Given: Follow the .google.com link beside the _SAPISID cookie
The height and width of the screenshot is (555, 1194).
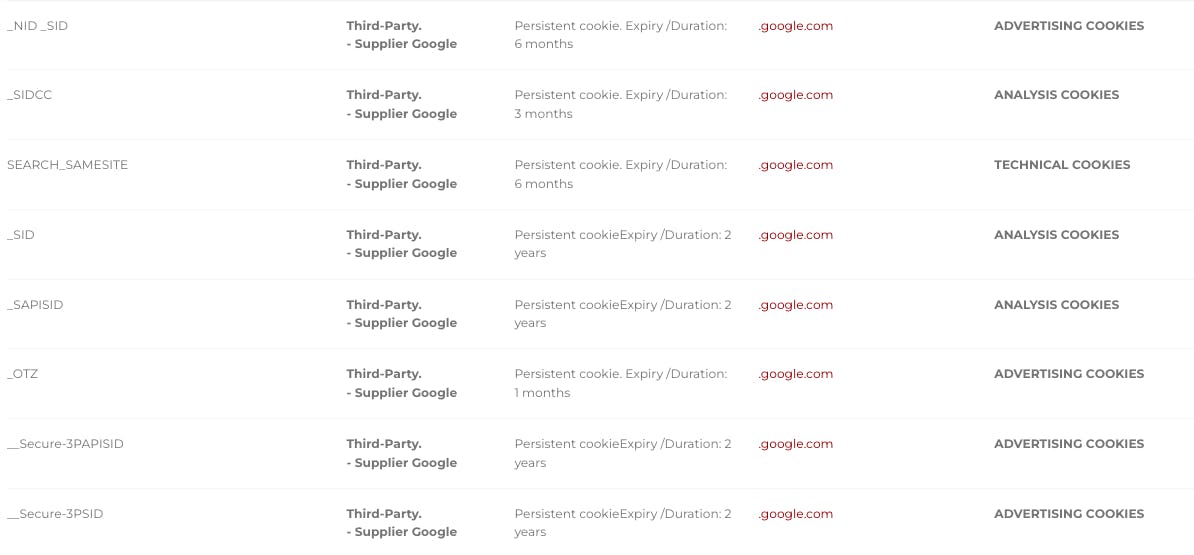Looking at the screenshot, I should point(796,305).
